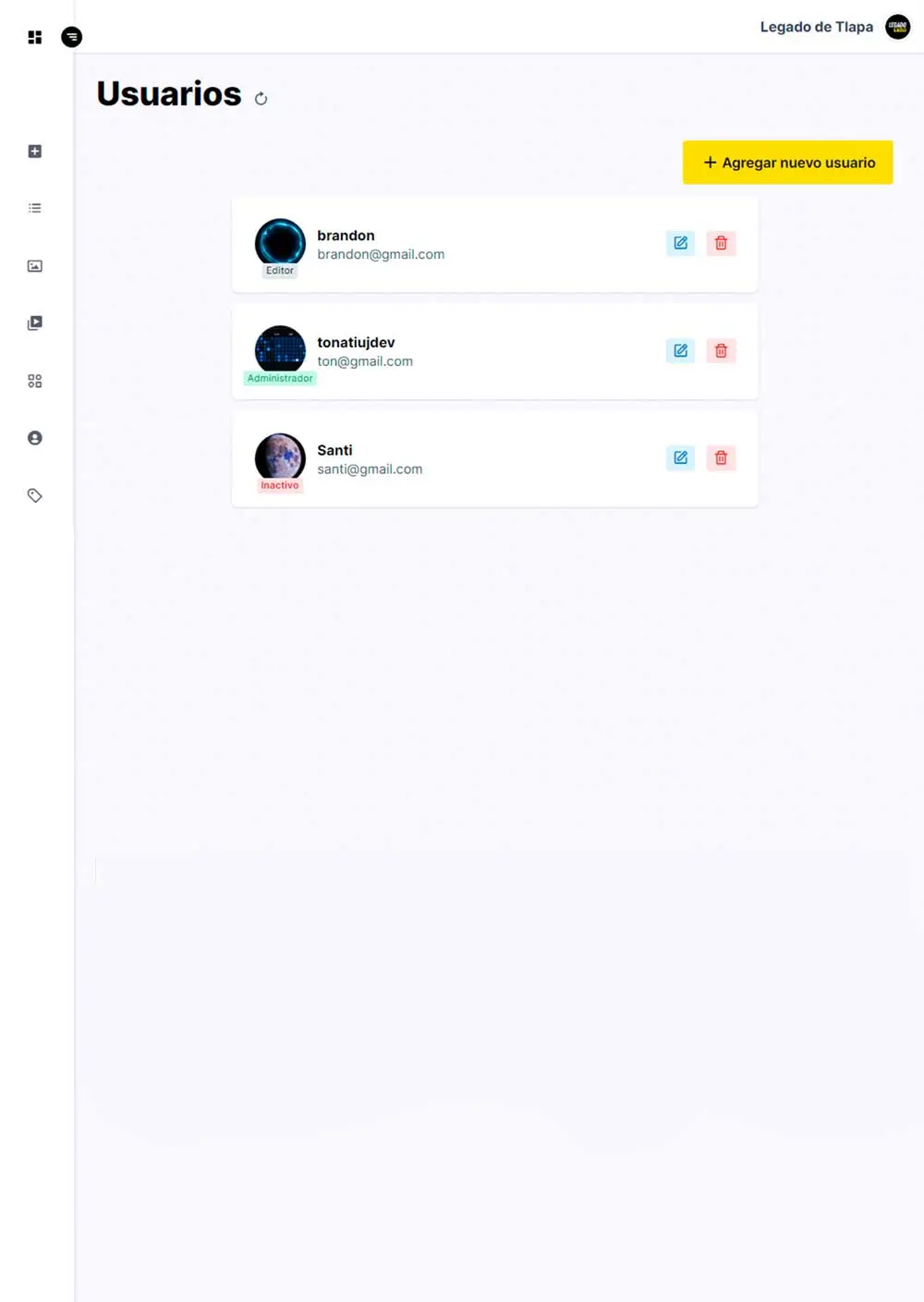The image size is (924, 1302).
Task: Open the dashboard grid icon in the sidebar
Action: pyautogui.click(x=35, y=37)
